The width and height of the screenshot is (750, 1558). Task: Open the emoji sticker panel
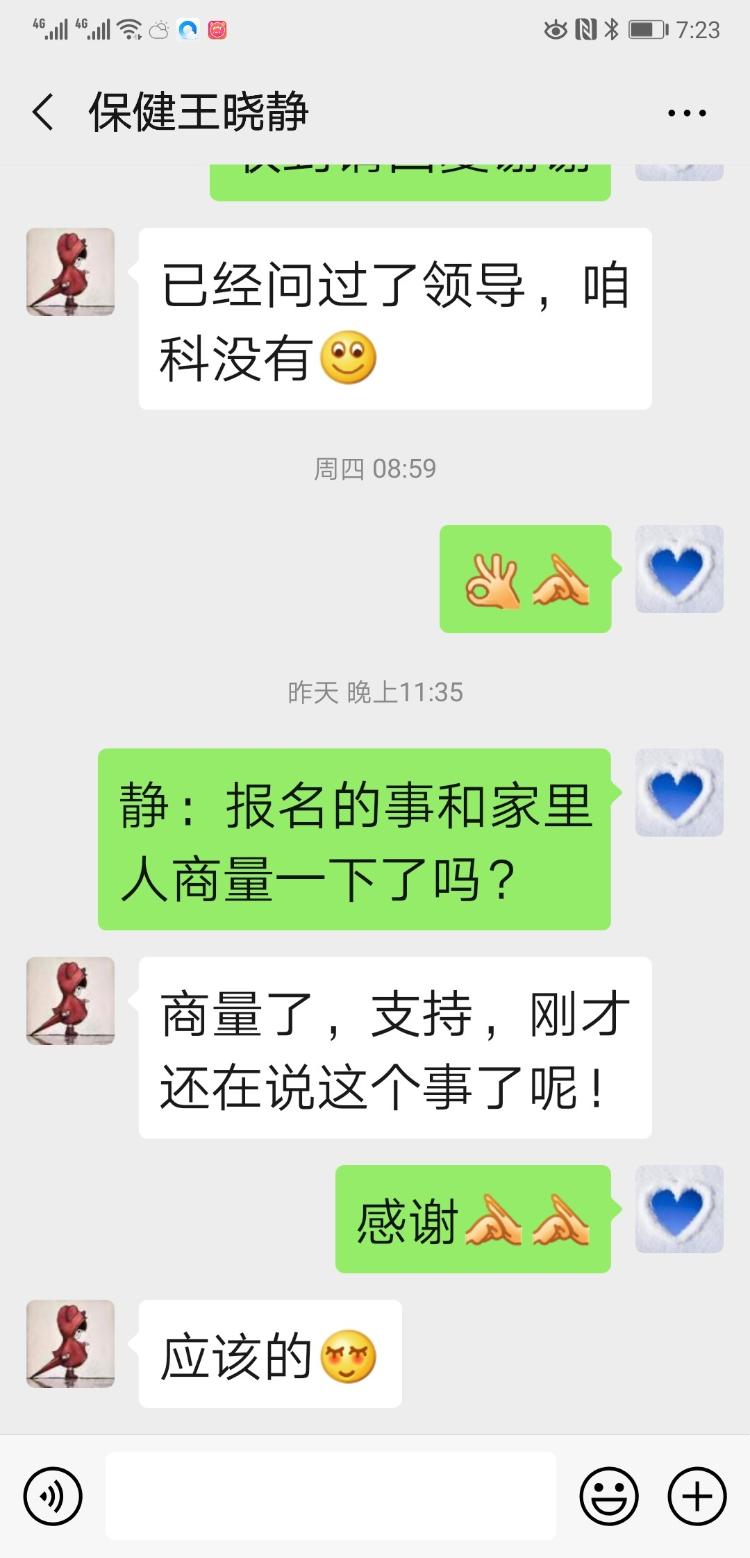pyautogui.click(x=609, y=1496)
